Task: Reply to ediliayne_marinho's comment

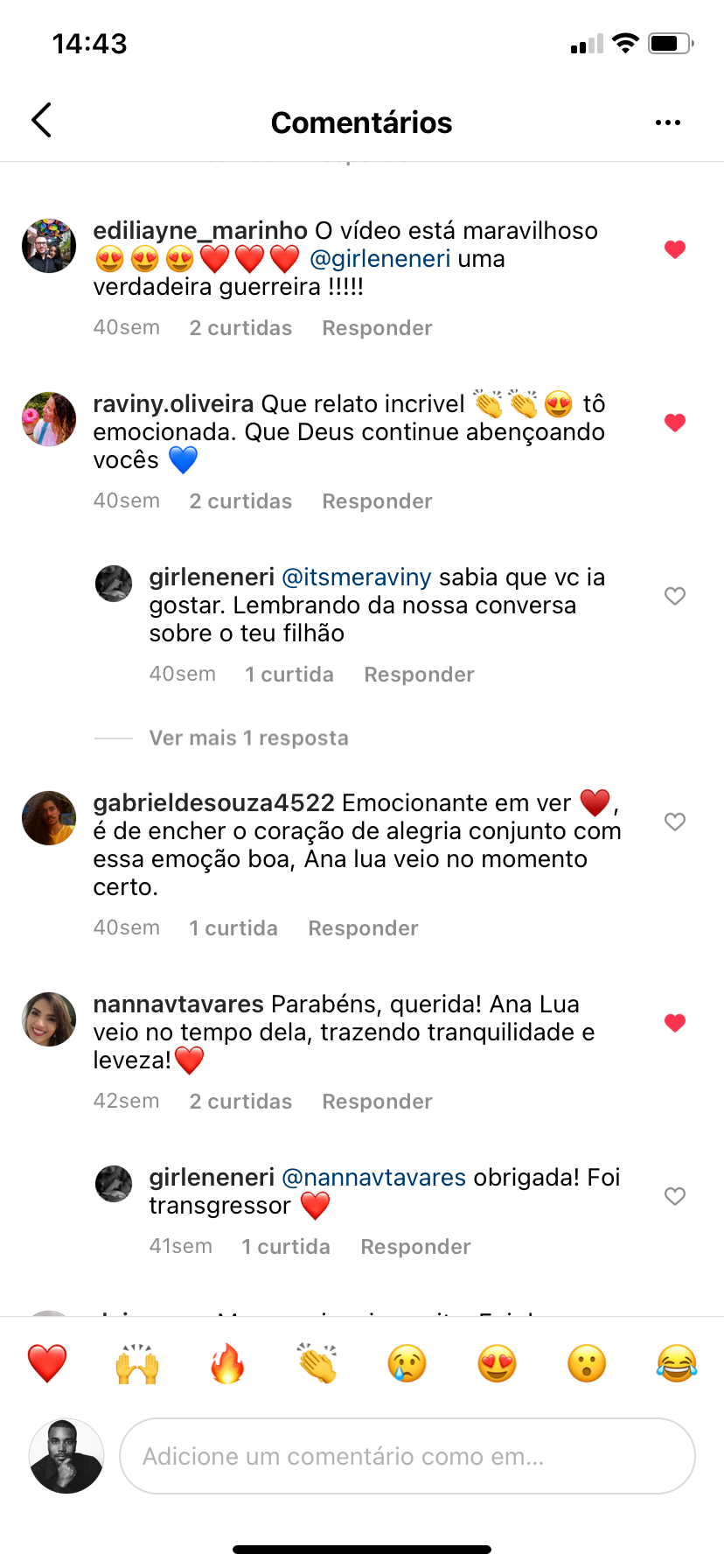Action: pos(377,328)
